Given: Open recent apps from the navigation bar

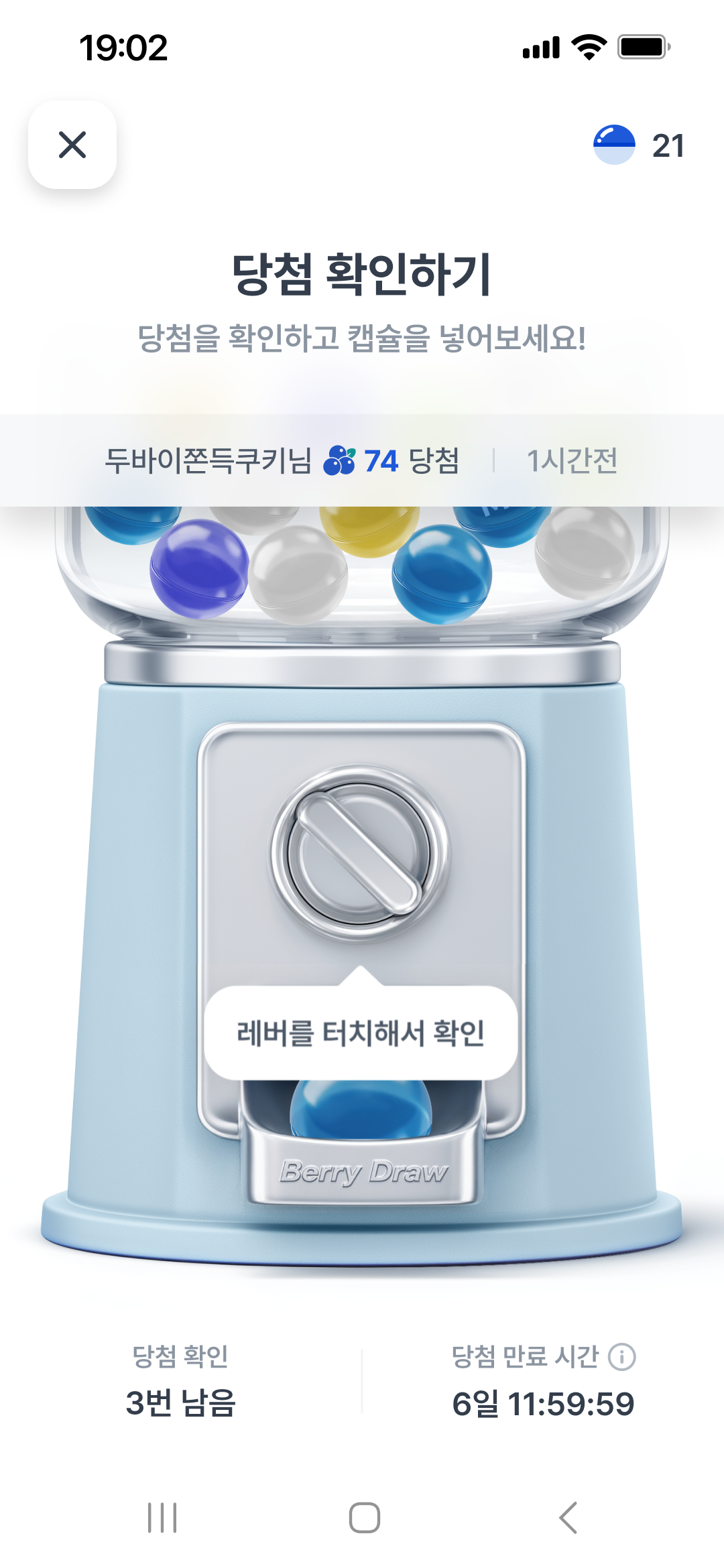Looking at the screenshot, I should (x=162, y=1518).
